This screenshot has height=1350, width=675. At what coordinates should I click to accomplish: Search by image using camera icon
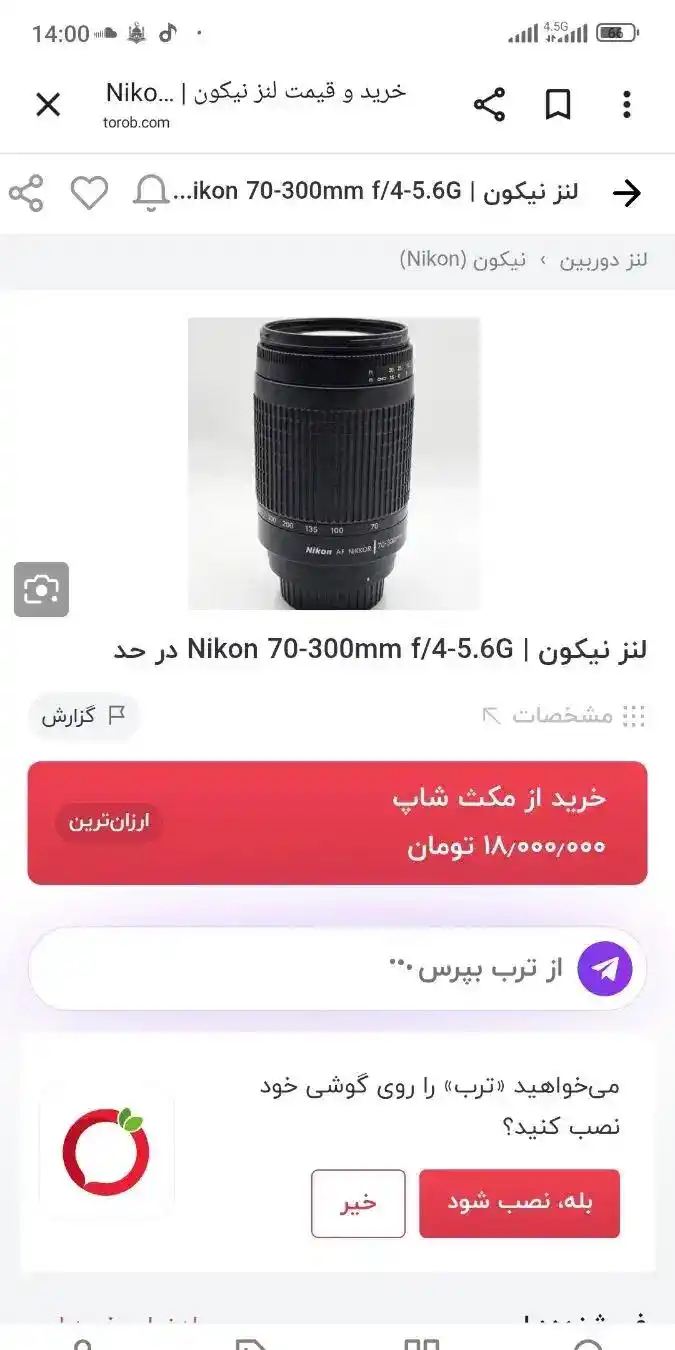click(41, 590)
